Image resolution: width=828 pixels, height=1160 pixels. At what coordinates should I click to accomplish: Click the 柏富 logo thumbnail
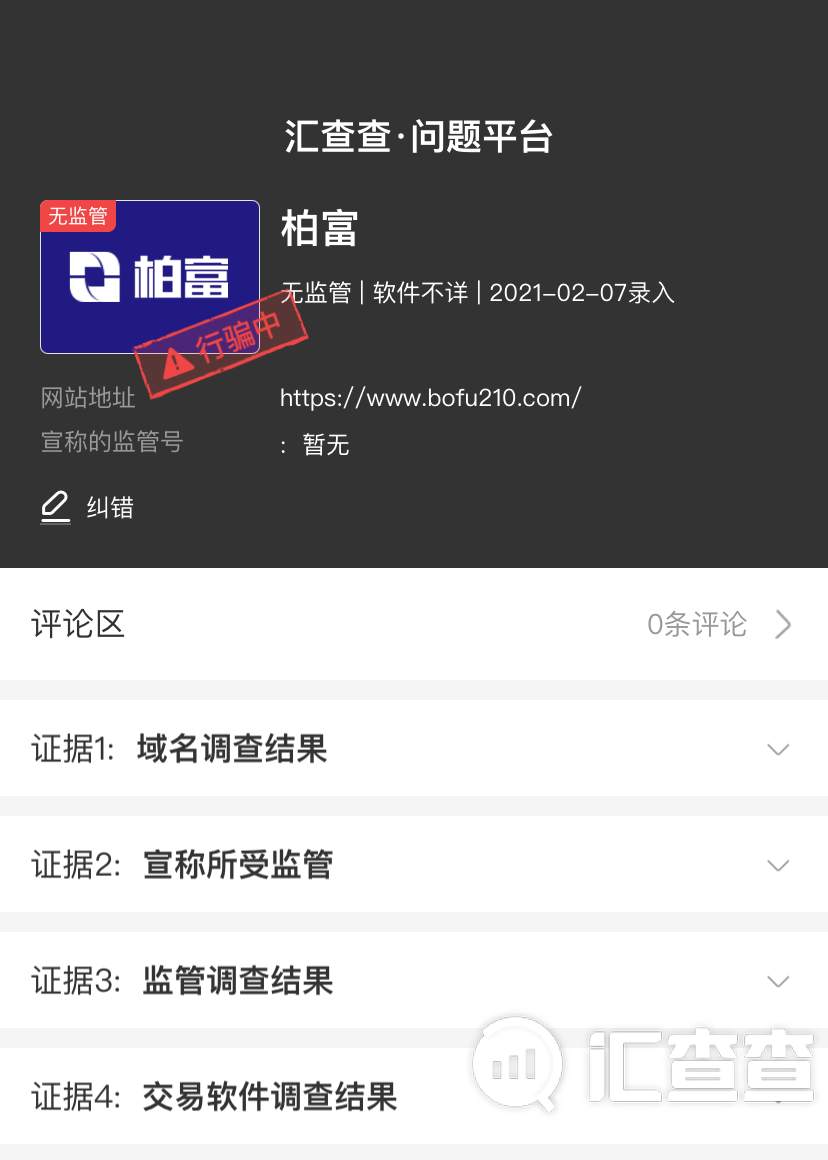coord(150,277)
